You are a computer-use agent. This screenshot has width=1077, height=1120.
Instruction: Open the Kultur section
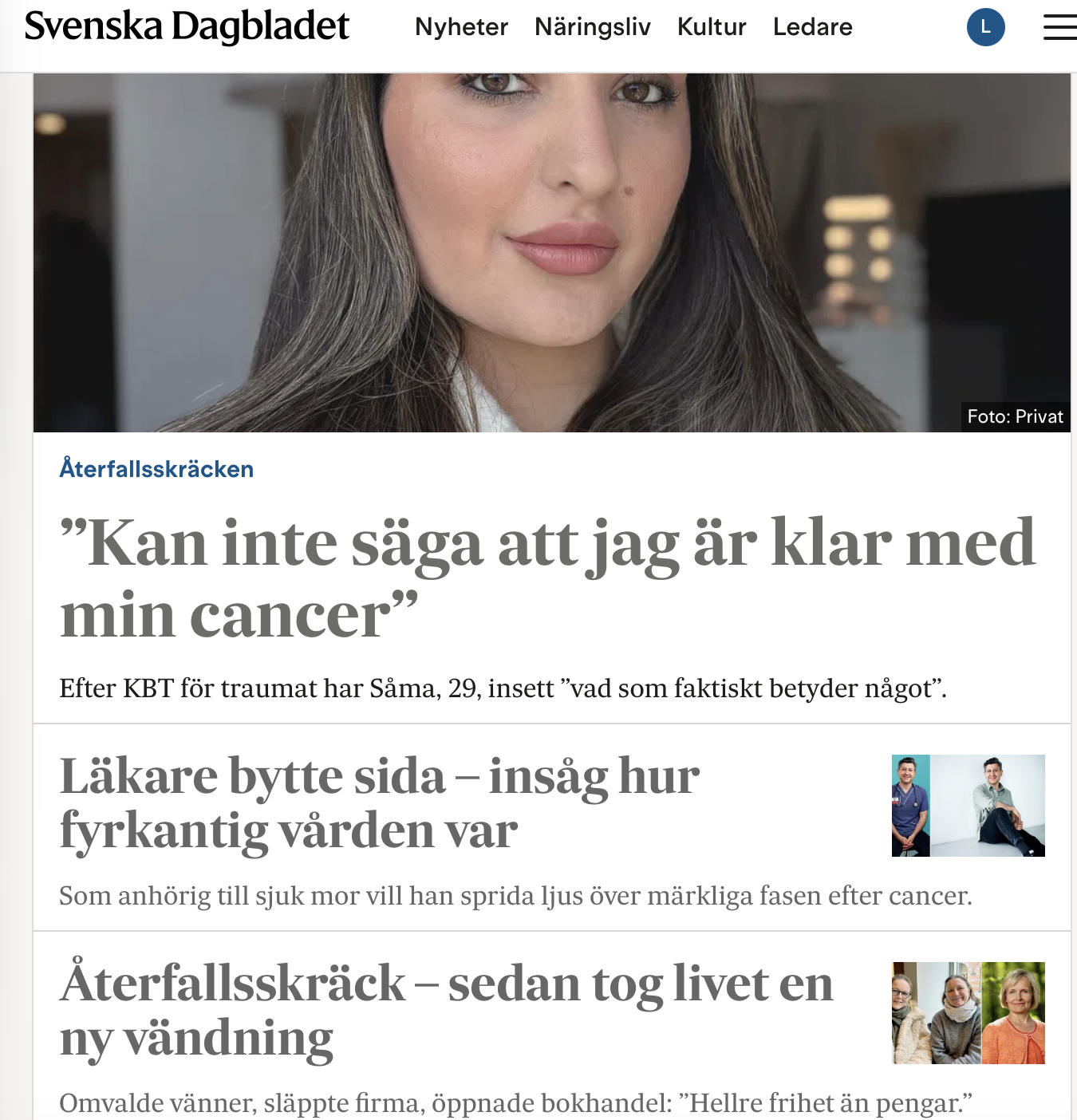point(712,27)
